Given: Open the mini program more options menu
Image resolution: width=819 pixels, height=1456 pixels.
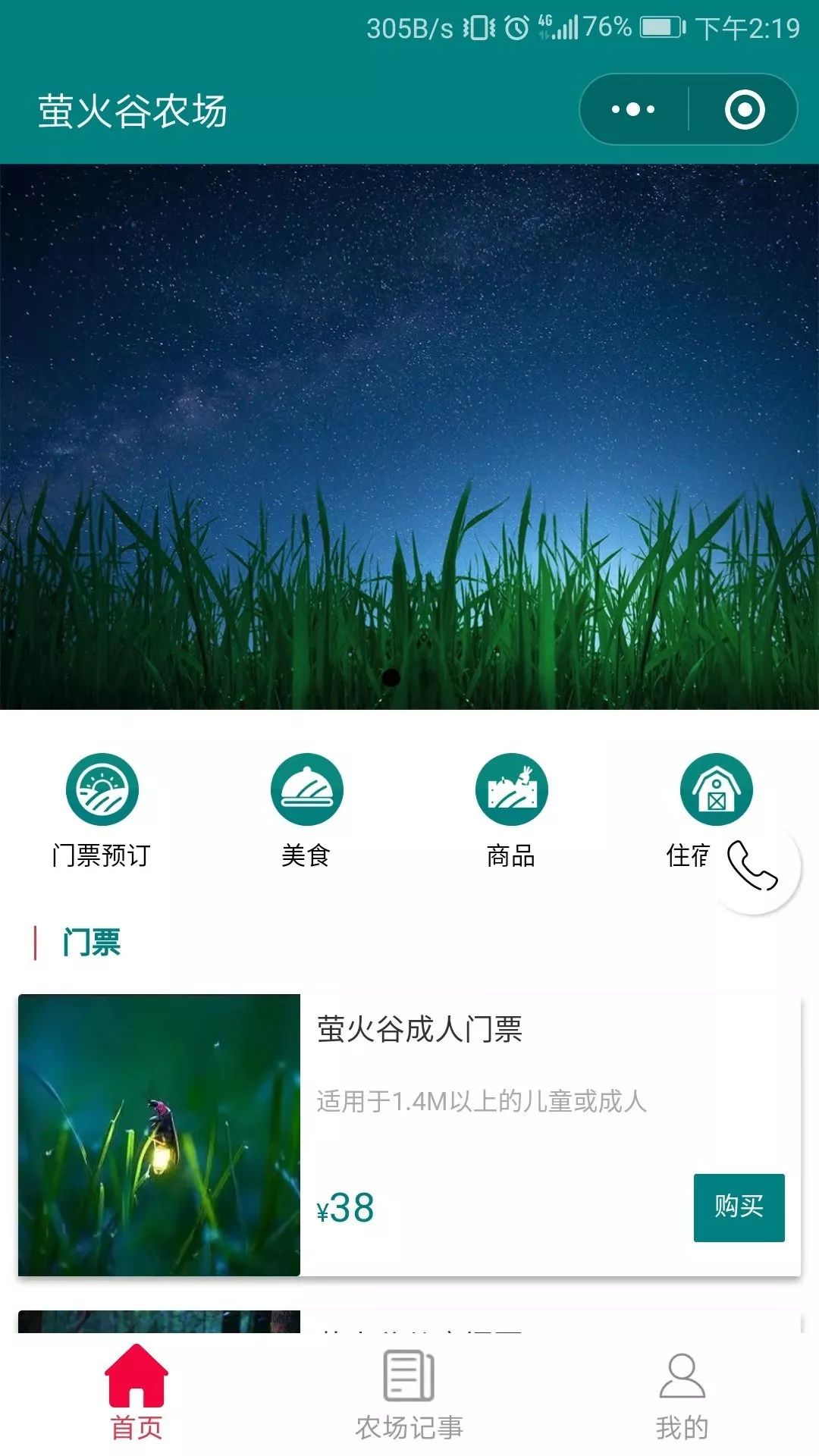Looking at the screenshot, I should 634,110.
